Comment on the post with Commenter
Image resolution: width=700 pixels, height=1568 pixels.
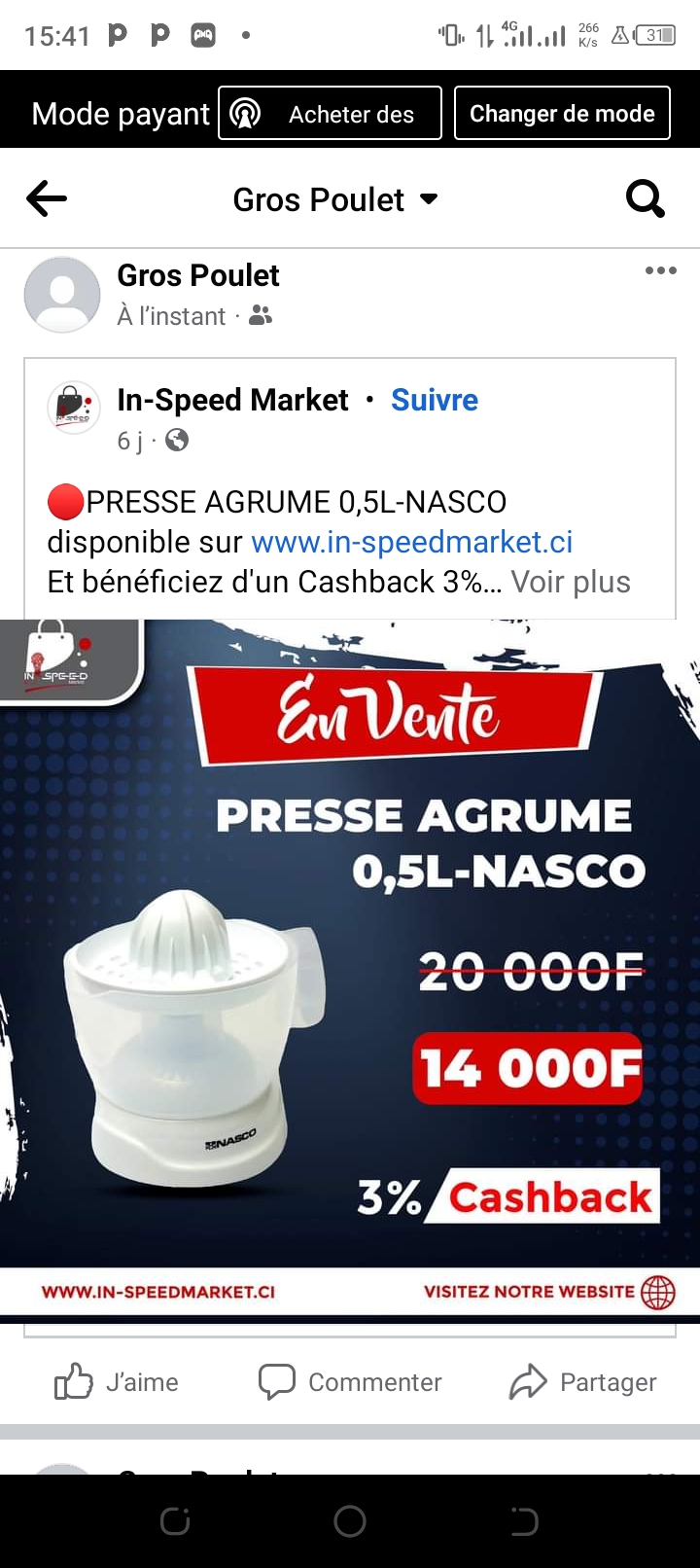[350, 1382]
